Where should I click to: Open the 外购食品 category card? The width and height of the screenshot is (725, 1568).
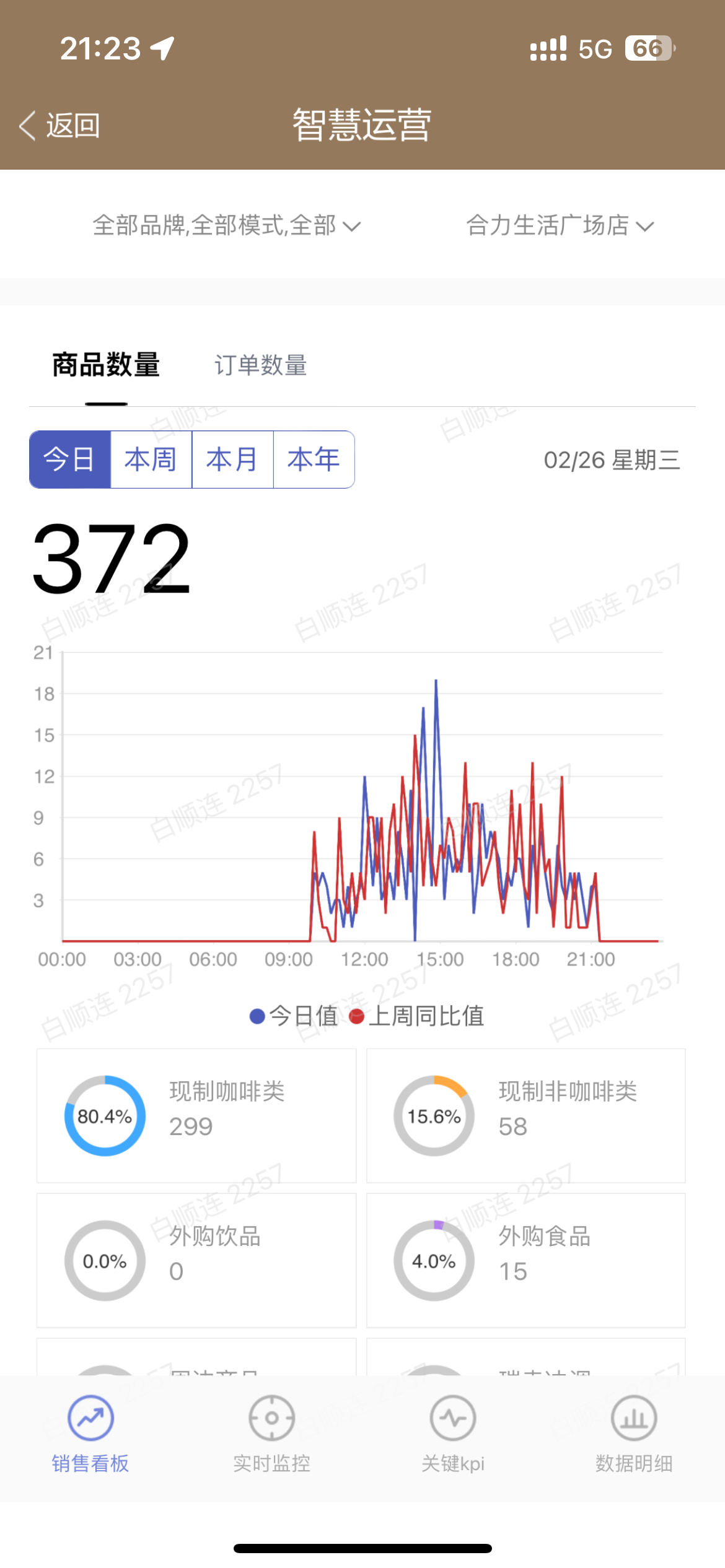[525, 1260]
